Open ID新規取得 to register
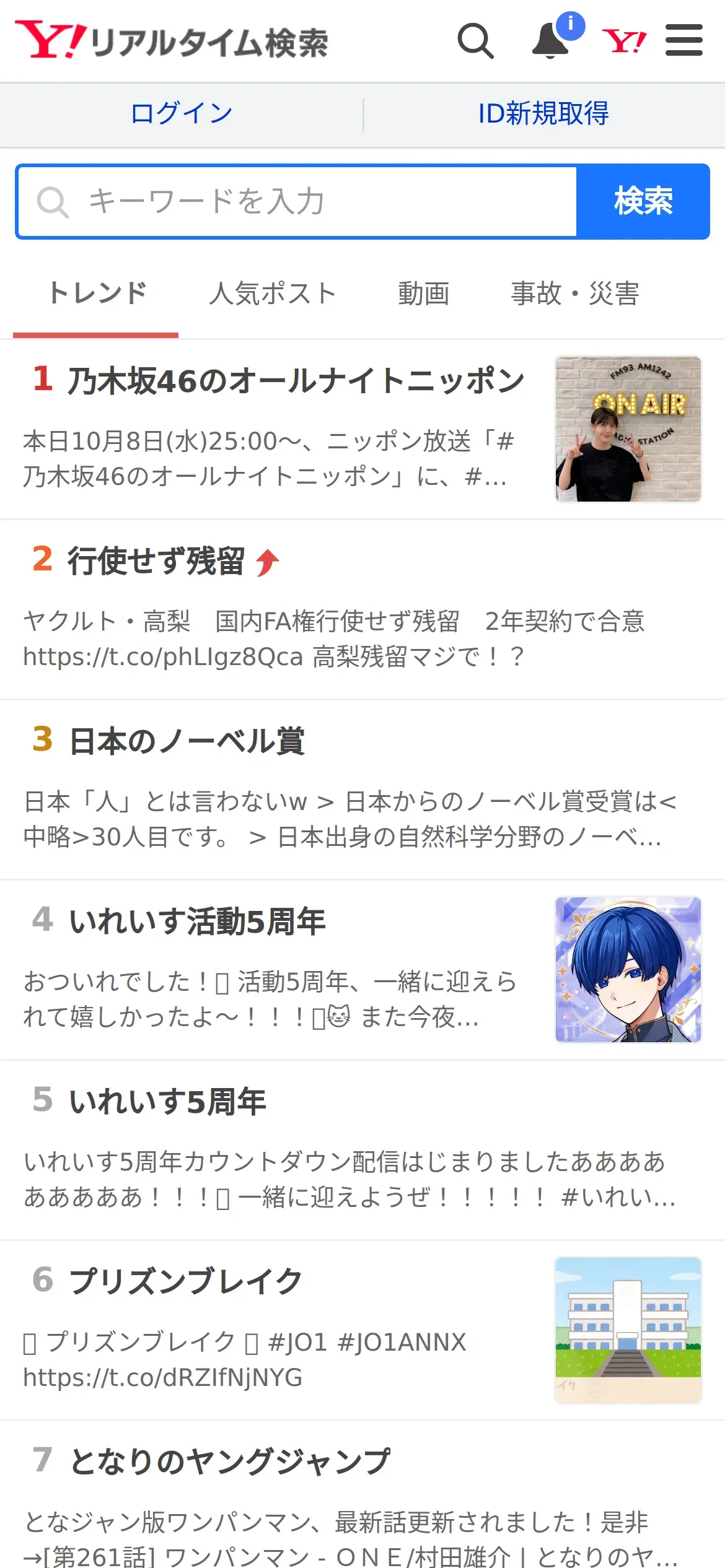 (x=543, y=114)
